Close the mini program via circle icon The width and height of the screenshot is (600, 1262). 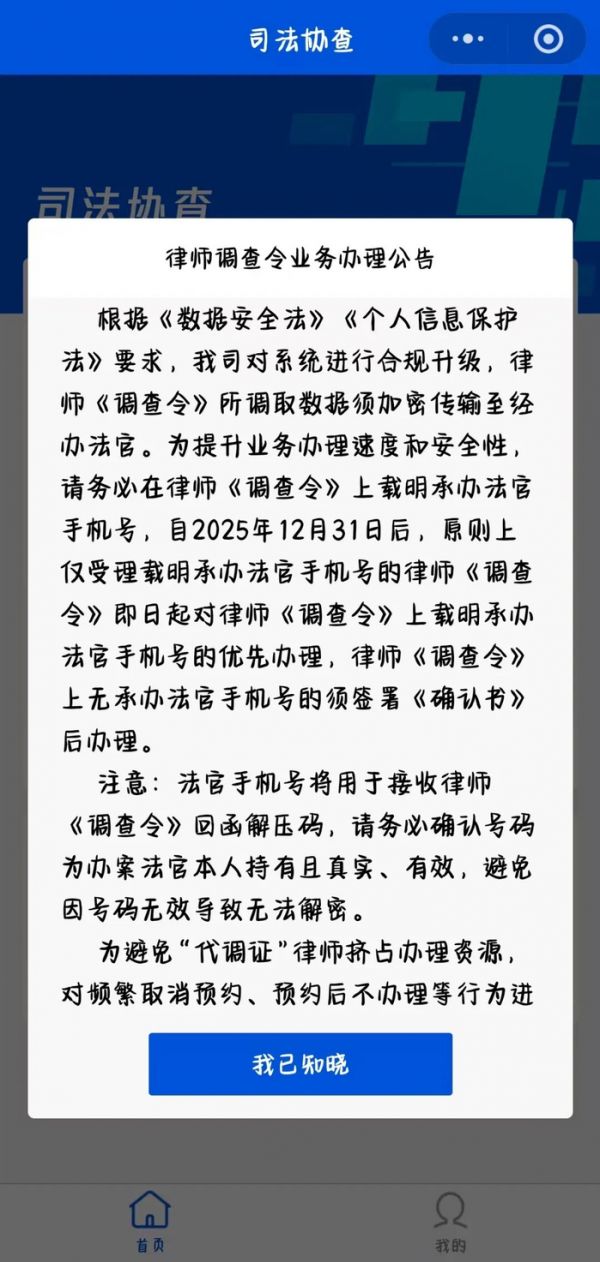click(x=548, y=39)
